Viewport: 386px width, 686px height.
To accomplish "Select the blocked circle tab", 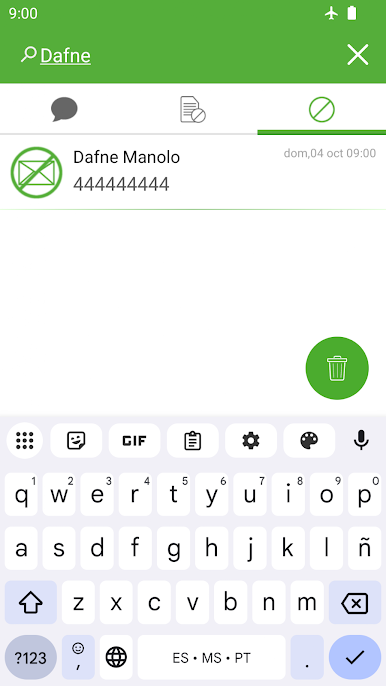I will point(322,109).
